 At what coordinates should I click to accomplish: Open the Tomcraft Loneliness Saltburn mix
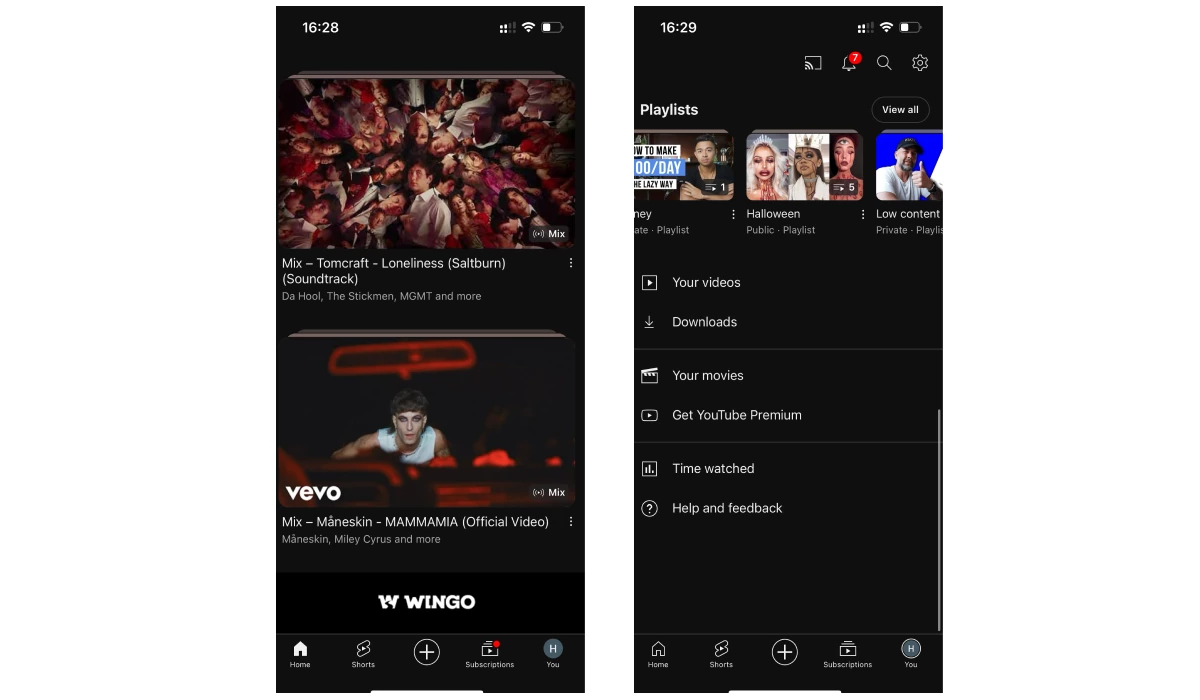pyautogui.click(x=425, y=163)
